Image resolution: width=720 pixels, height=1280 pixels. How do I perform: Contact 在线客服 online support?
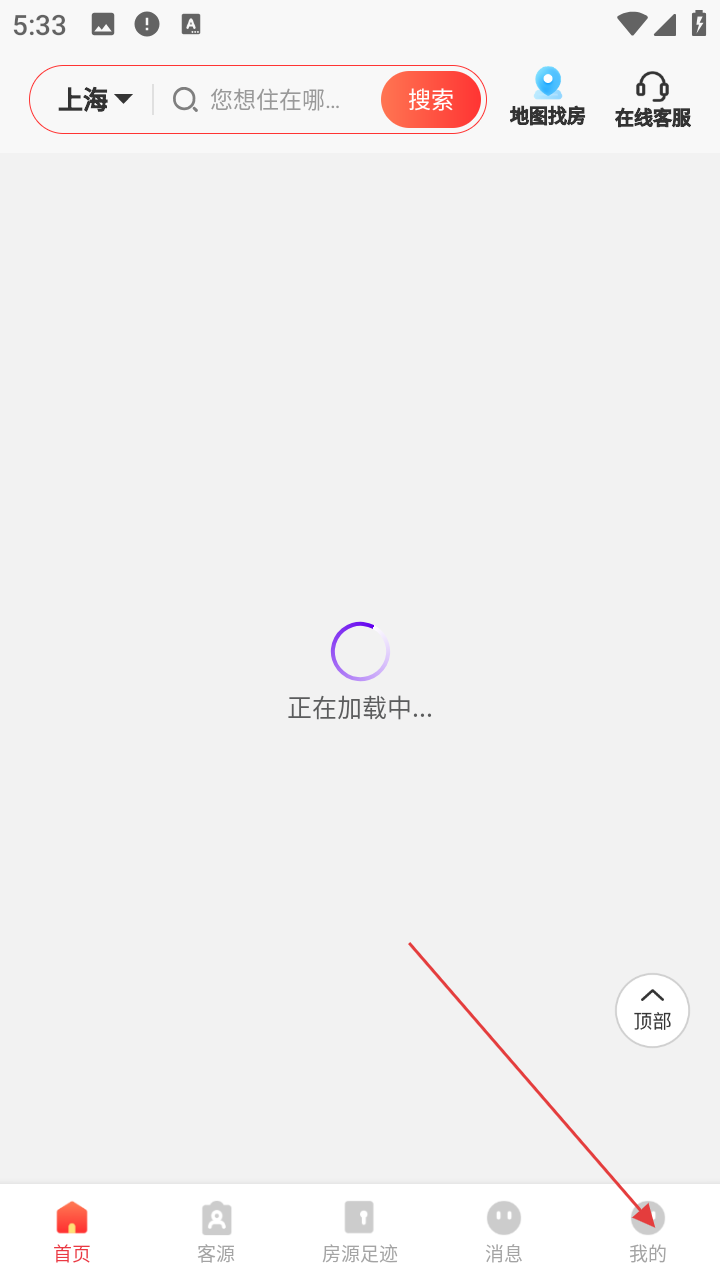(x=652, y=100)
